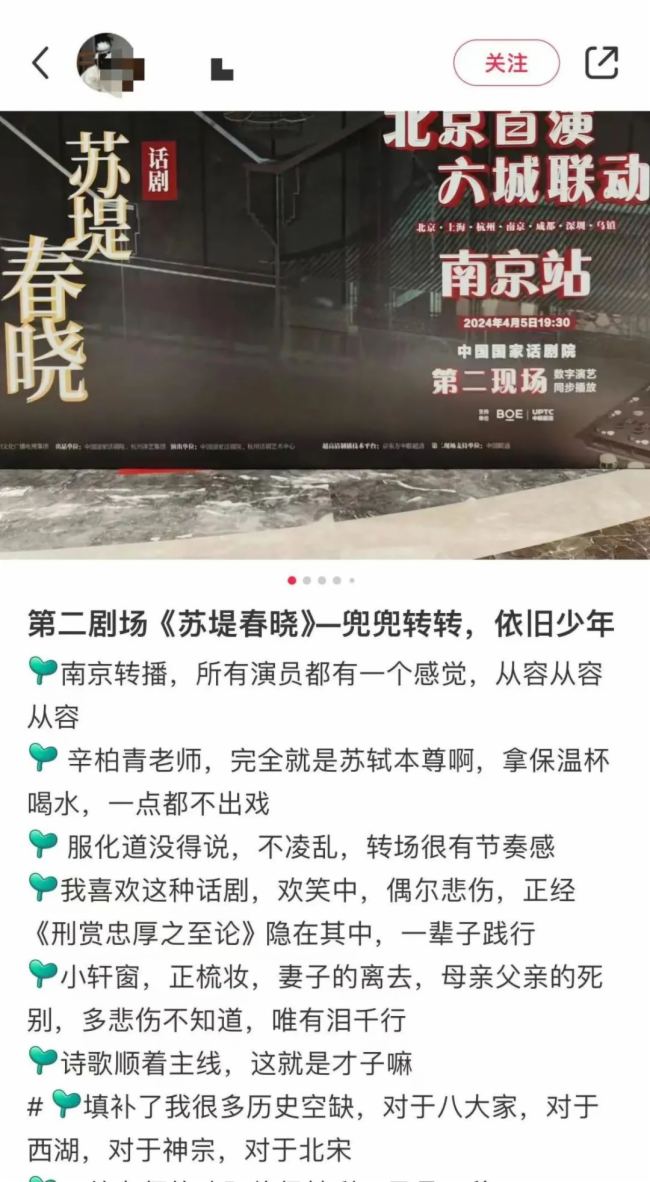650x1182 pixels.
Task: Follow the author with the 关注 button
Action: (506, 63)
